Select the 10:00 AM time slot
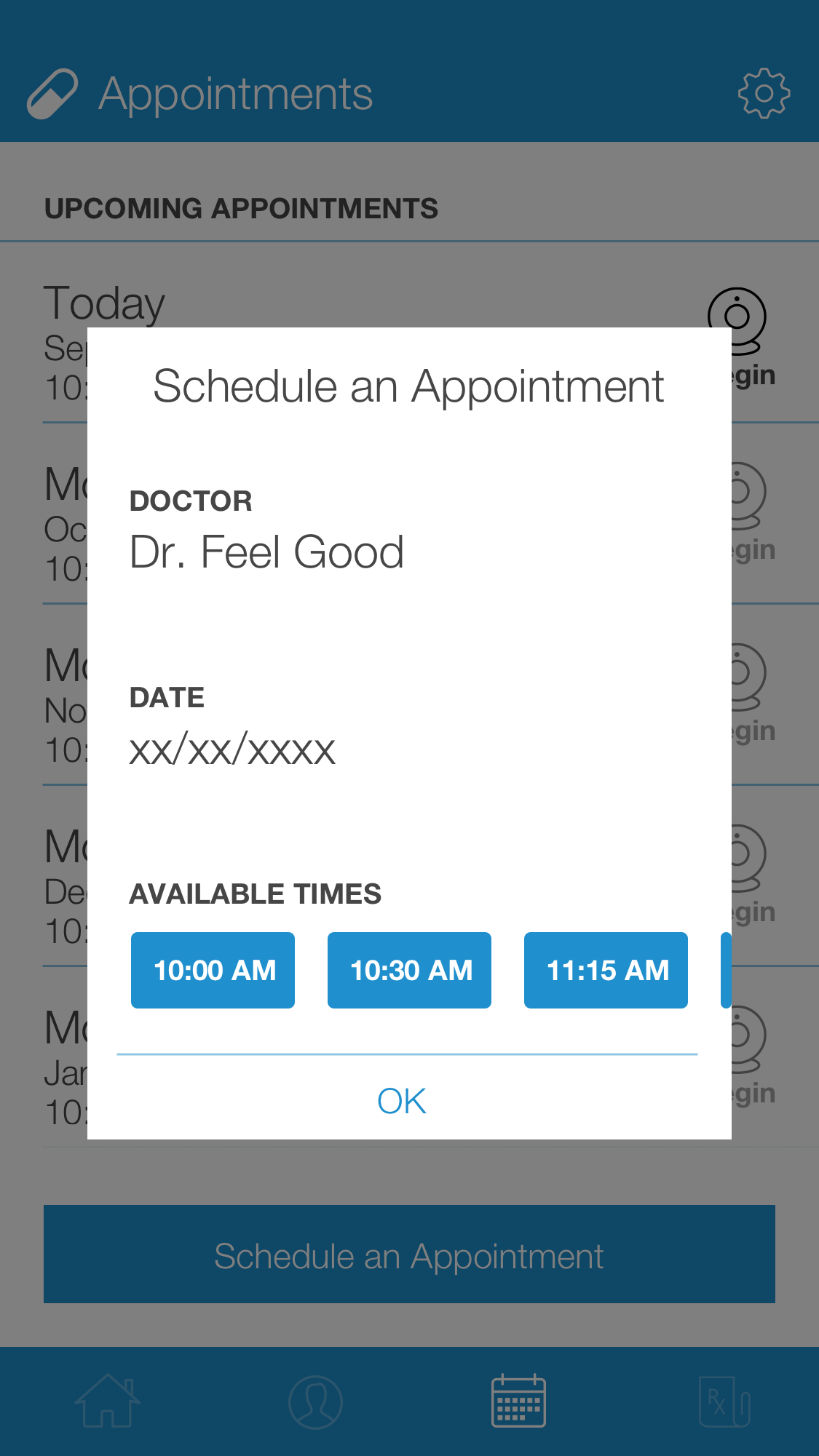819x1456 pixels. pos(213,970)
